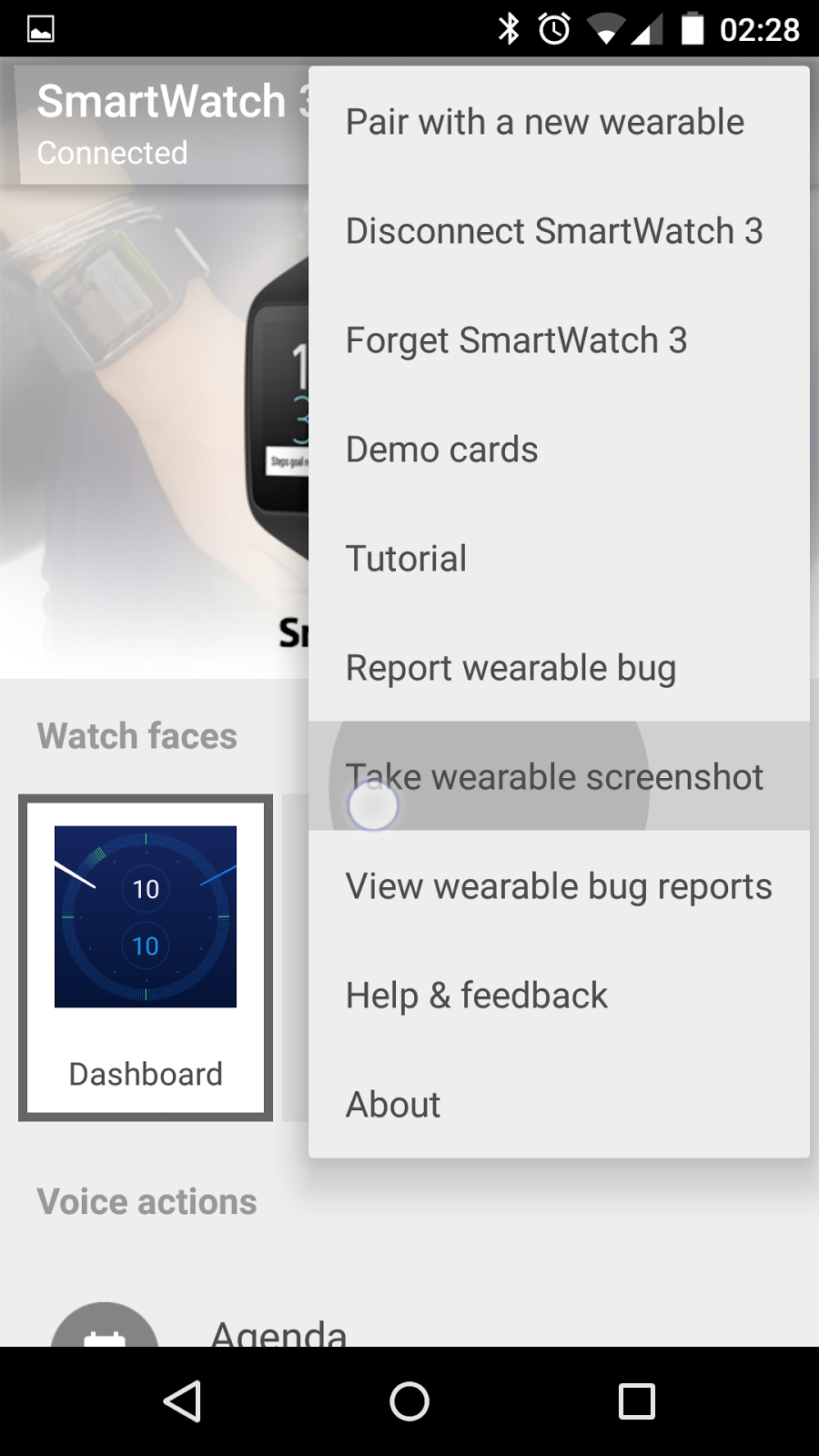Go back using the navigation bar
819x1456 pixels.
click(182, 1401)
